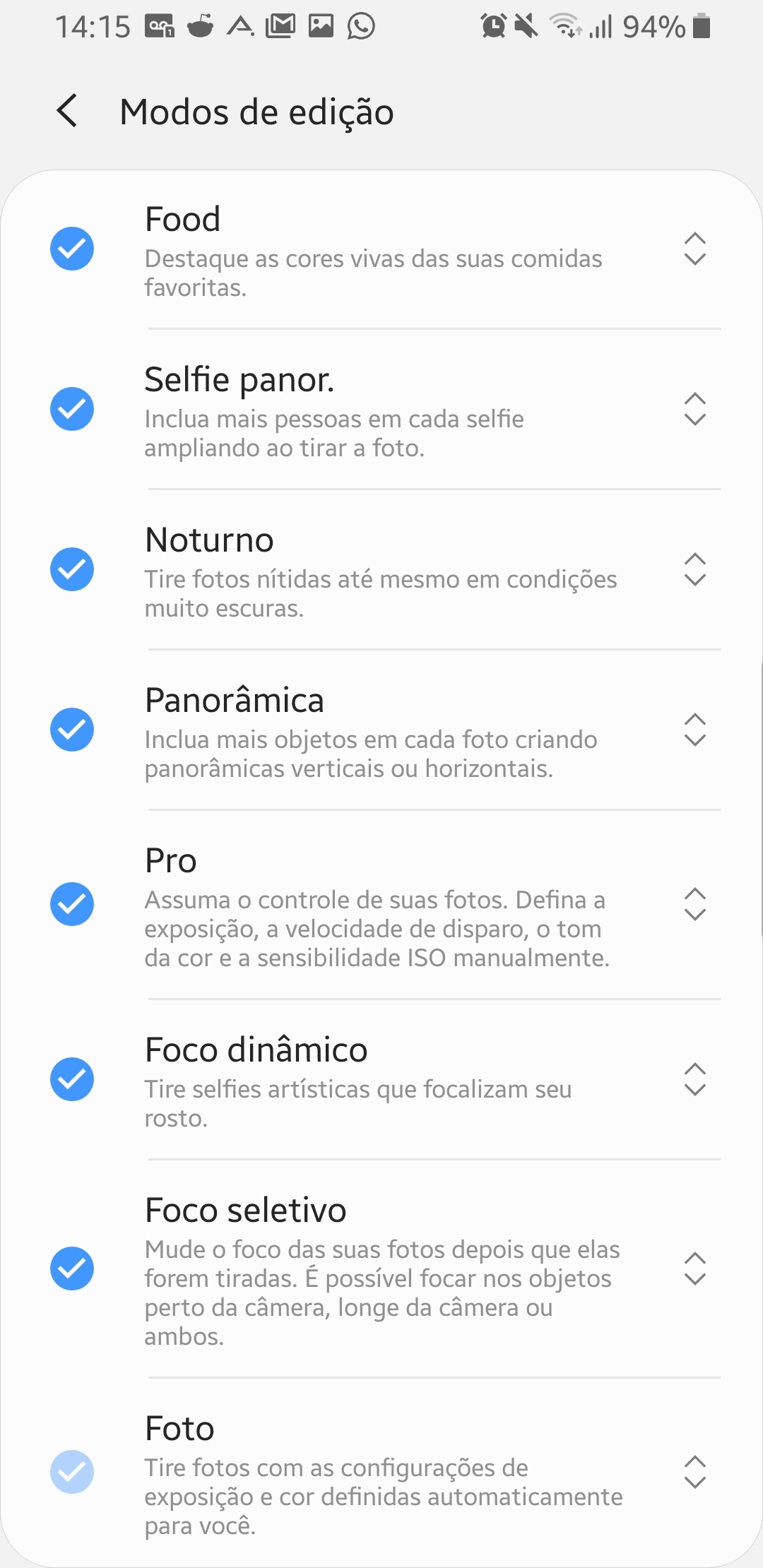Deselect Foco seletivo checkbox
Viewport: 763px width, 1568px height.
pos(72,1269)
